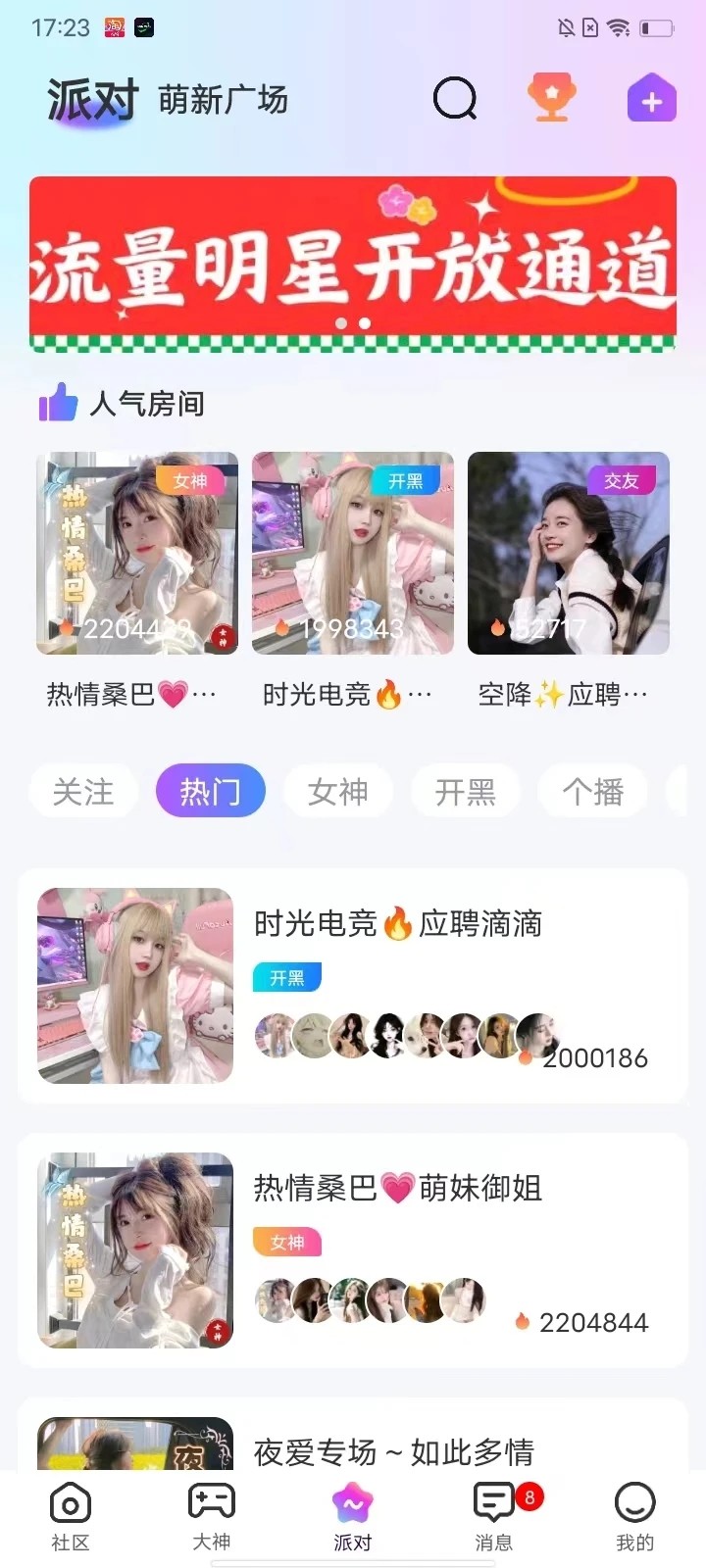
Task: Click the second carousel indicator dot
Action: coord(363,323)
